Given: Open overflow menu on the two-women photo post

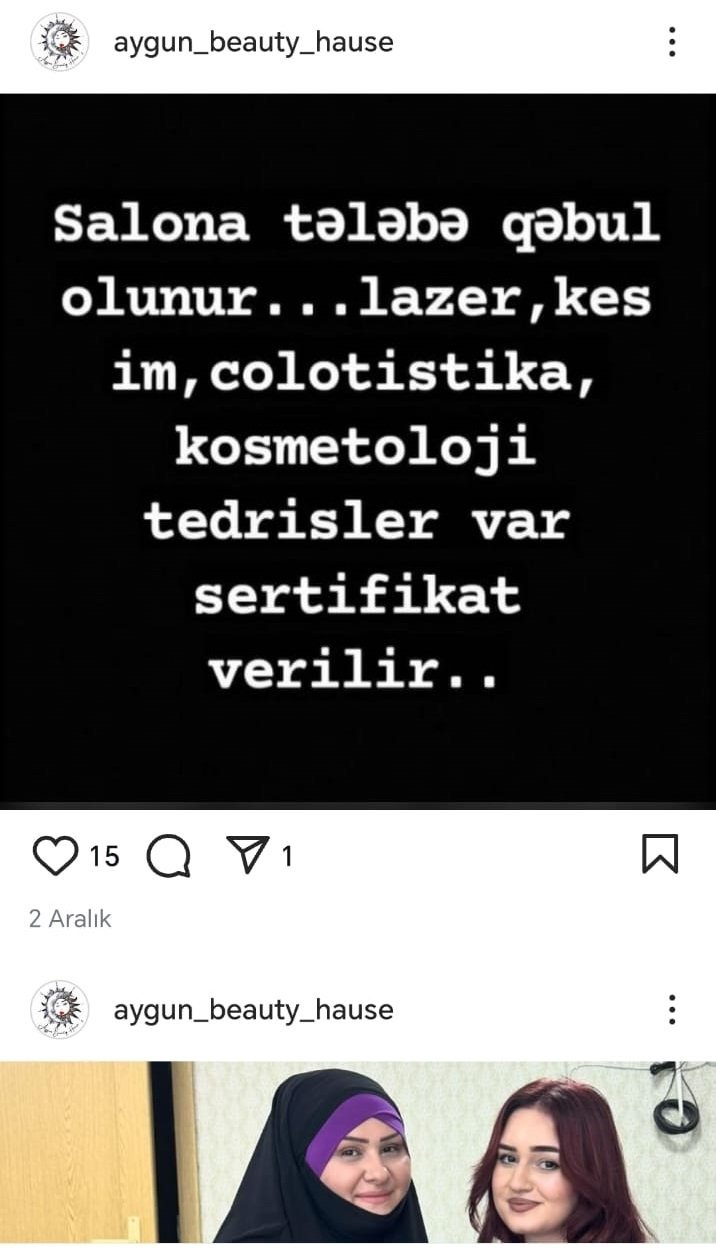Looking at the screenshot, I should coord(671,1010).
